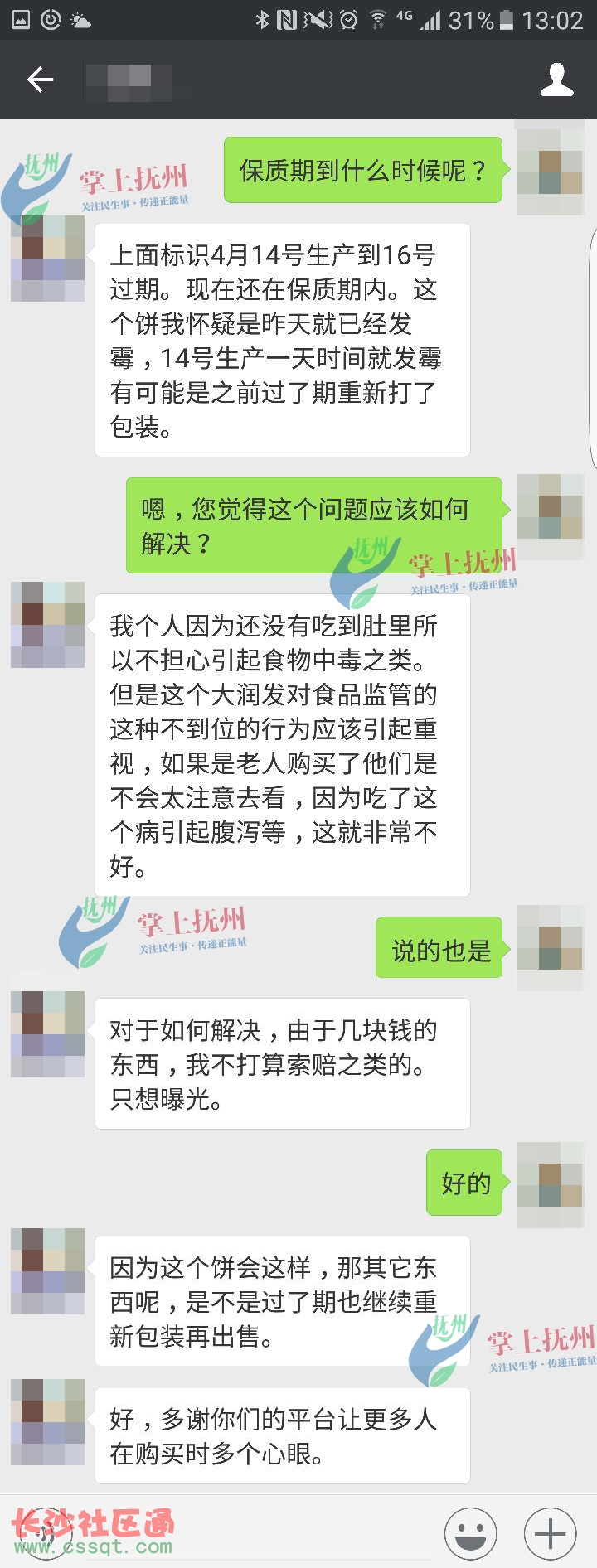Go back to the chat list

tap(40, 80)
